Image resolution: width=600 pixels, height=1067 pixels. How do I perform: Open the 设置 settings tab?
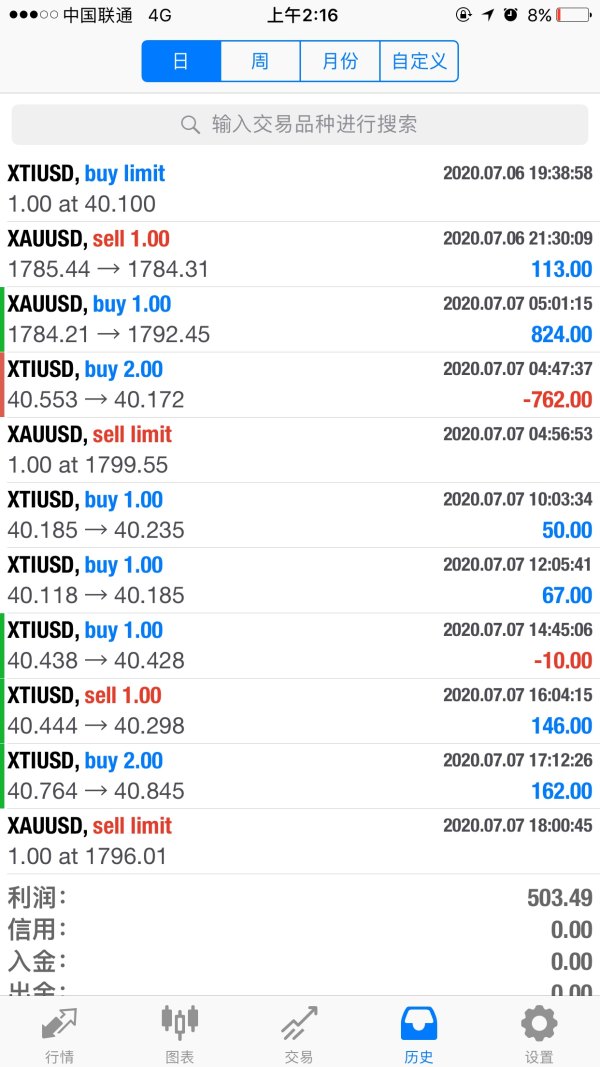click(539, 1034)
